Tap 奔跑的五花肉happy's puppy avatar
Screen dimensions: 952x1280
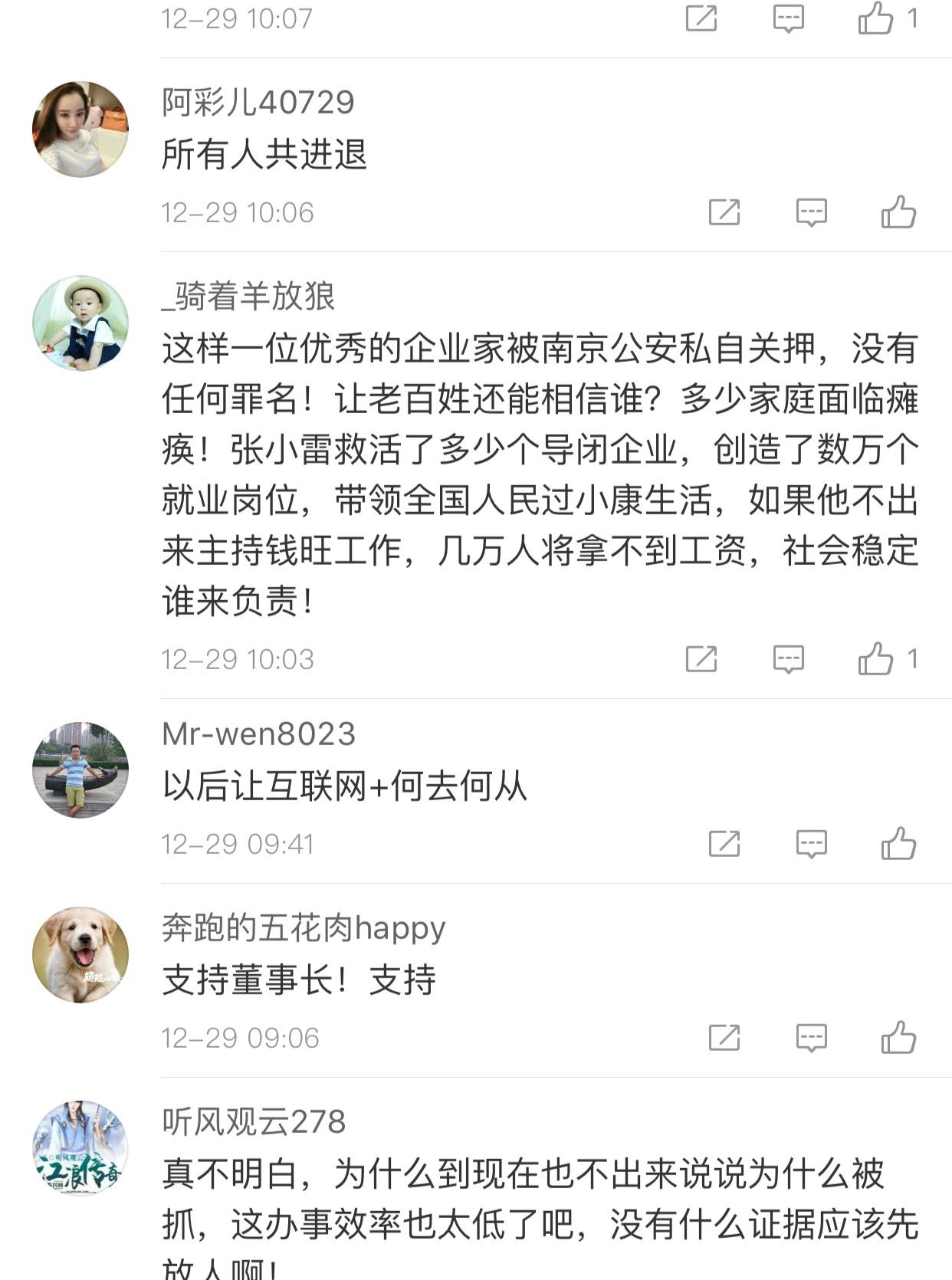(x=80, y=955)
